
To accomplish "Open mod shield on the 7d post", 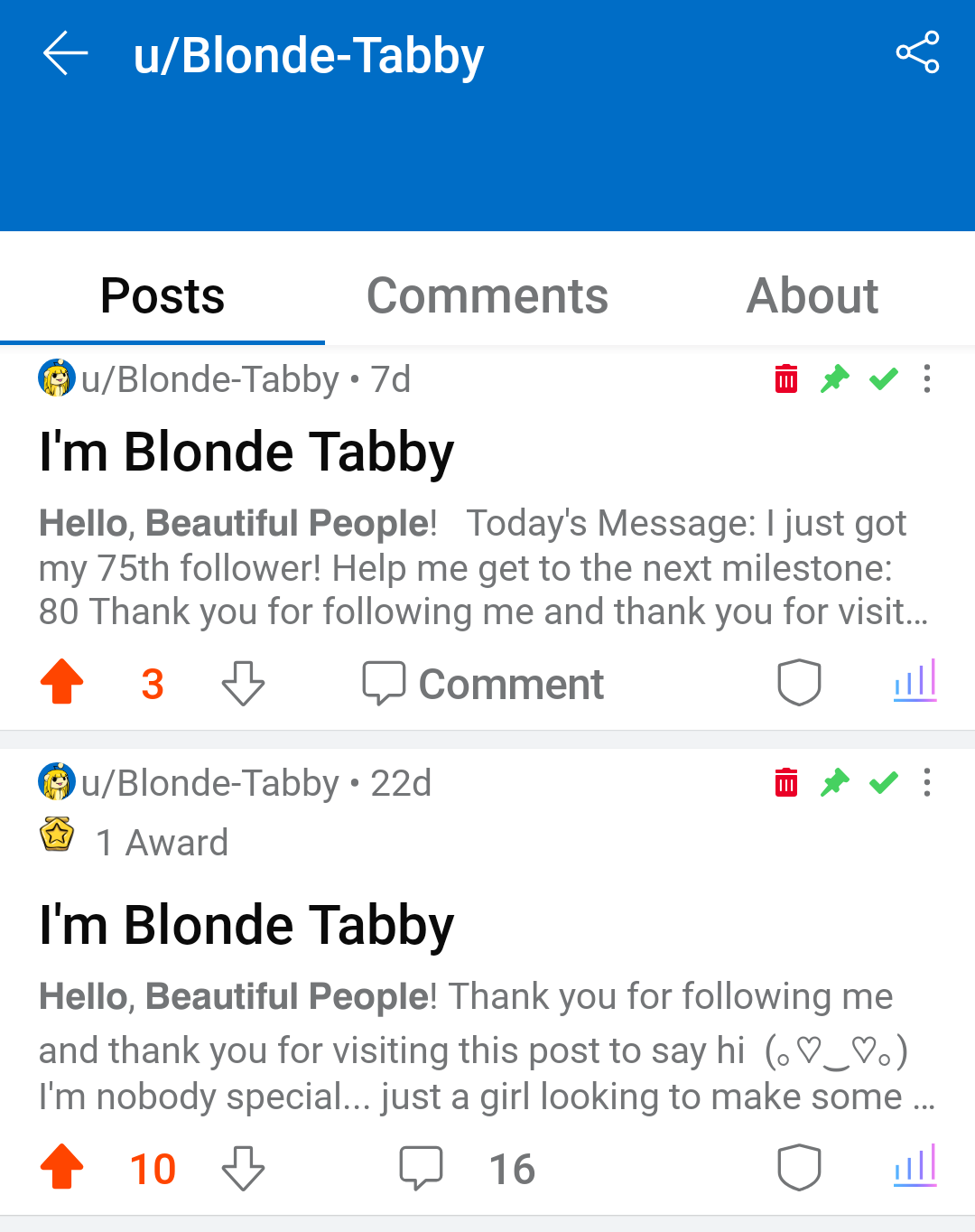I will pos(799,683).
